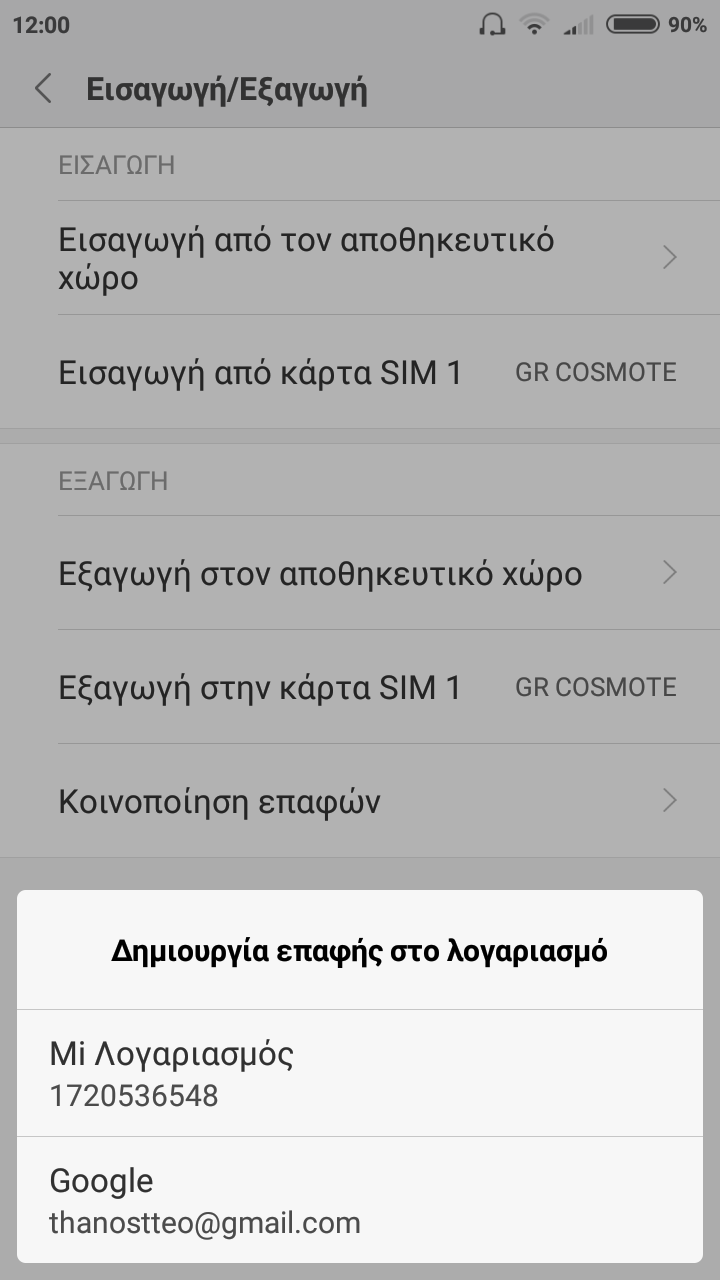Screen dimensions: 720x1280
Task: Open Εξαγωγή στον αποθηκευτικό χώρο
Action: pyautogui.click(x=360, y=573)
